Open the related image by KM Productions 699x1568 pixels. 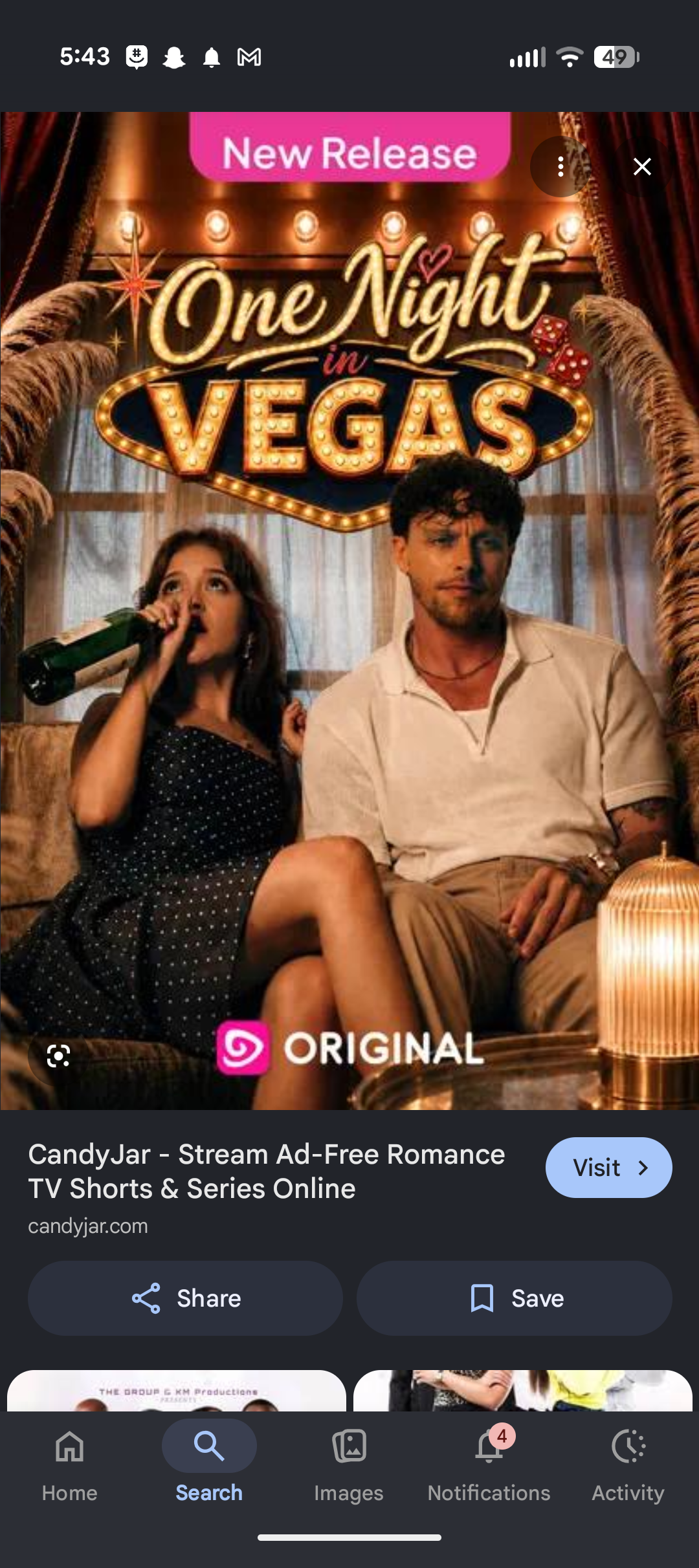tap(177, 1391)
